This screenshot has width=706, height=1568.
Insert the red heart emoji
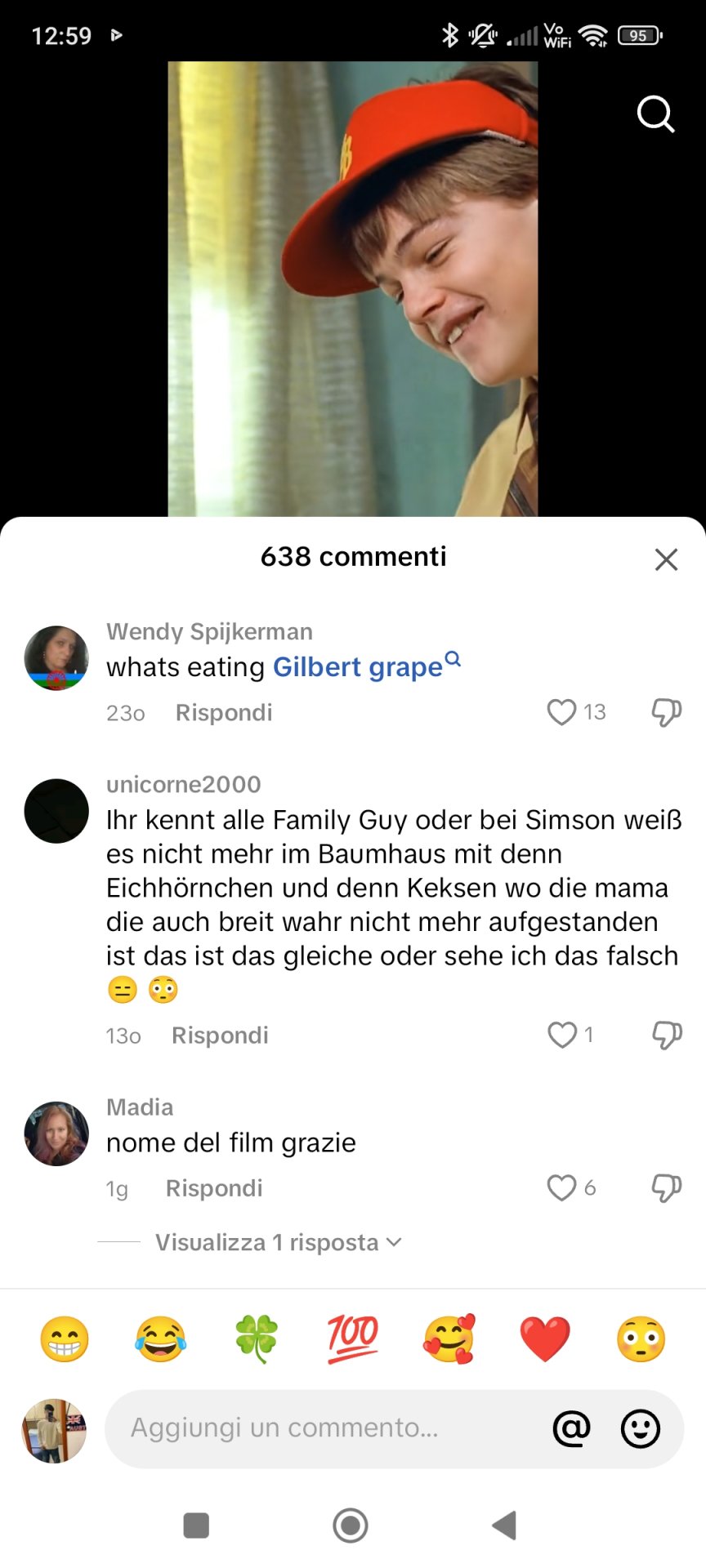click(545, 1339)
